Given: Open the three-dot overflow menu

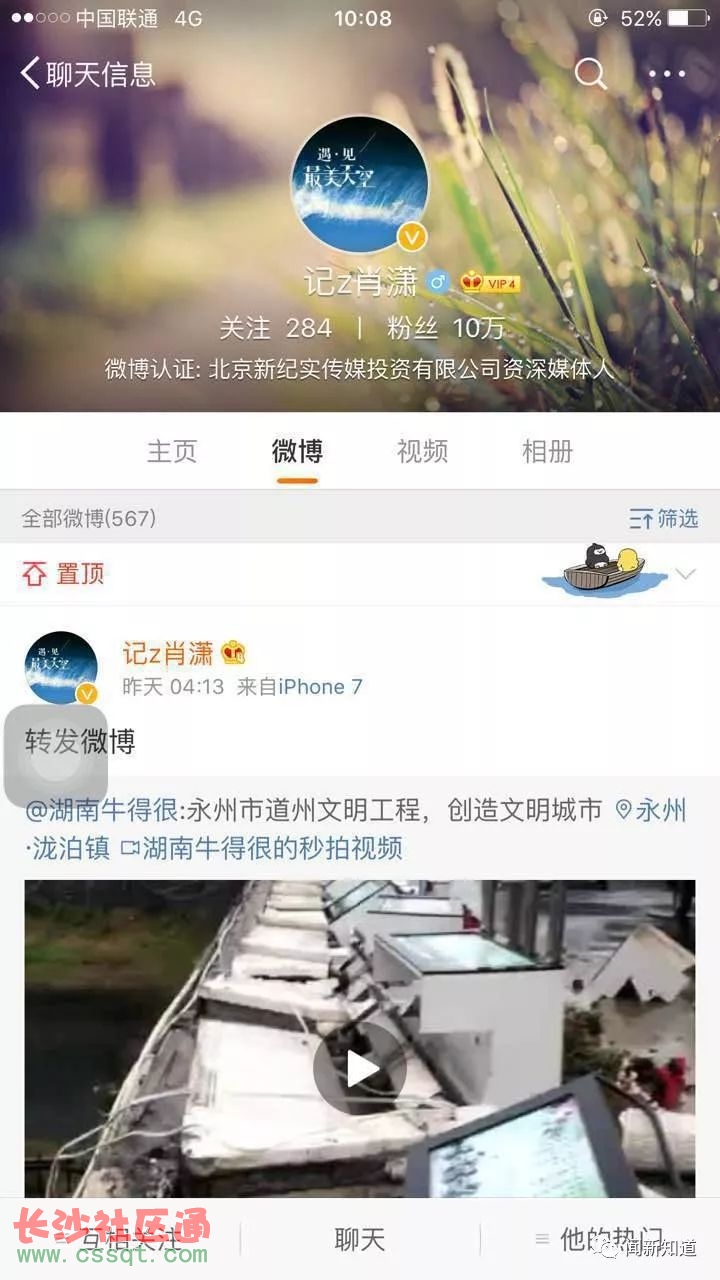Looking at the screenshot, I should (x=667, y=73).
